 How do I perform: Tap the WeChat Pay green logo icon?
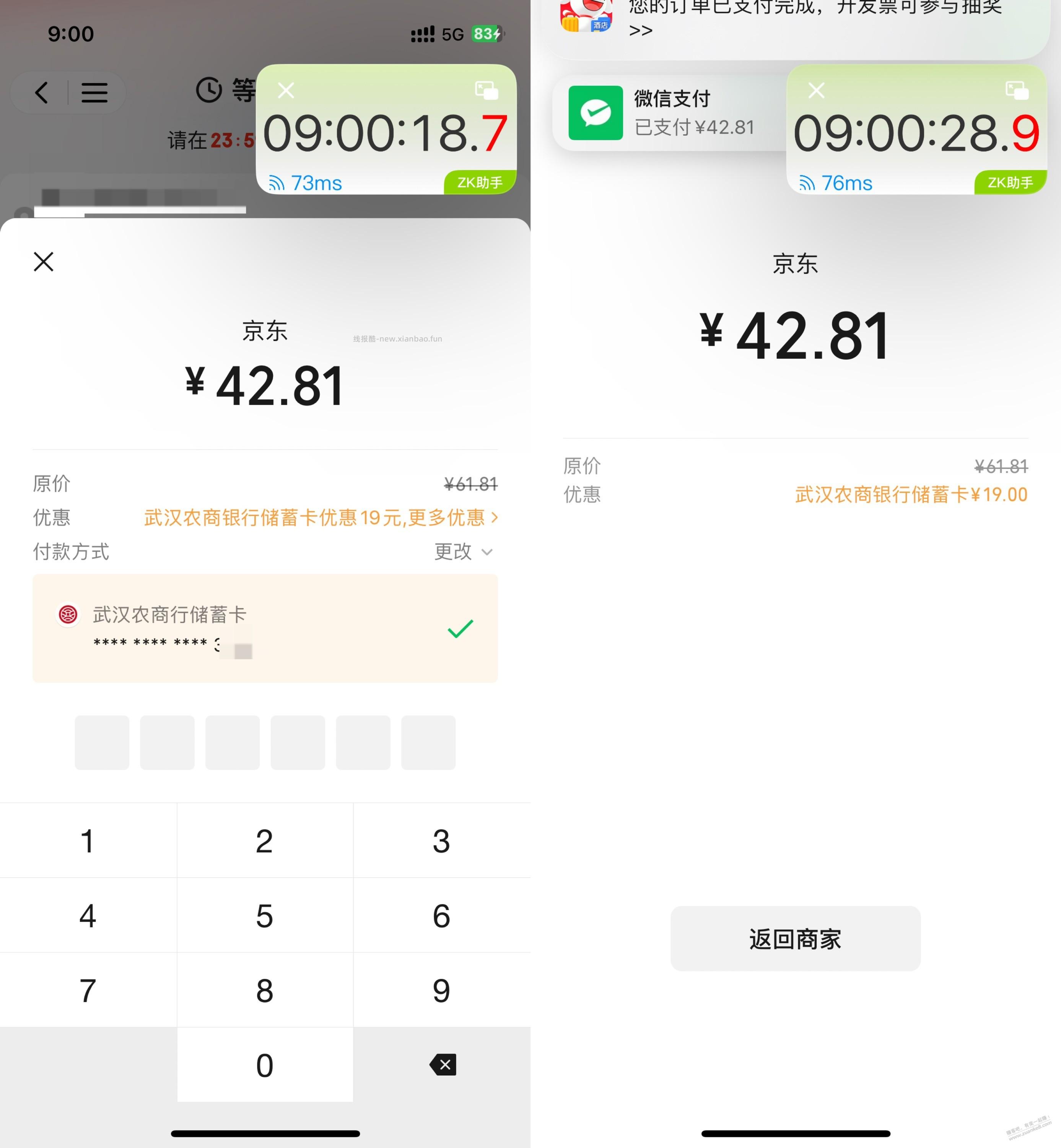(x=596, y=112)
